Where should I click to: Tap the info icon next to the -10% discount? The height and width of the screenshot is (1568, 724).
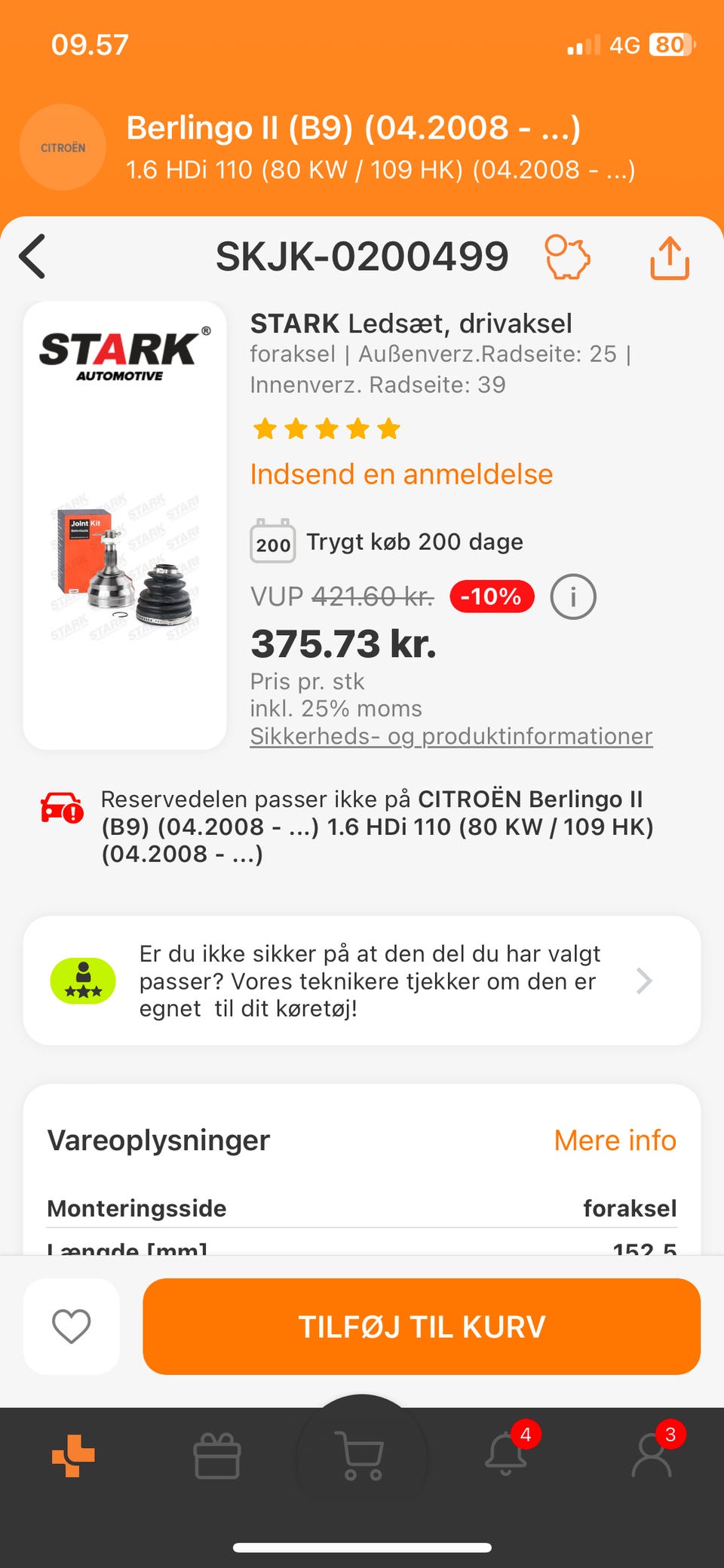pos(574,597)
